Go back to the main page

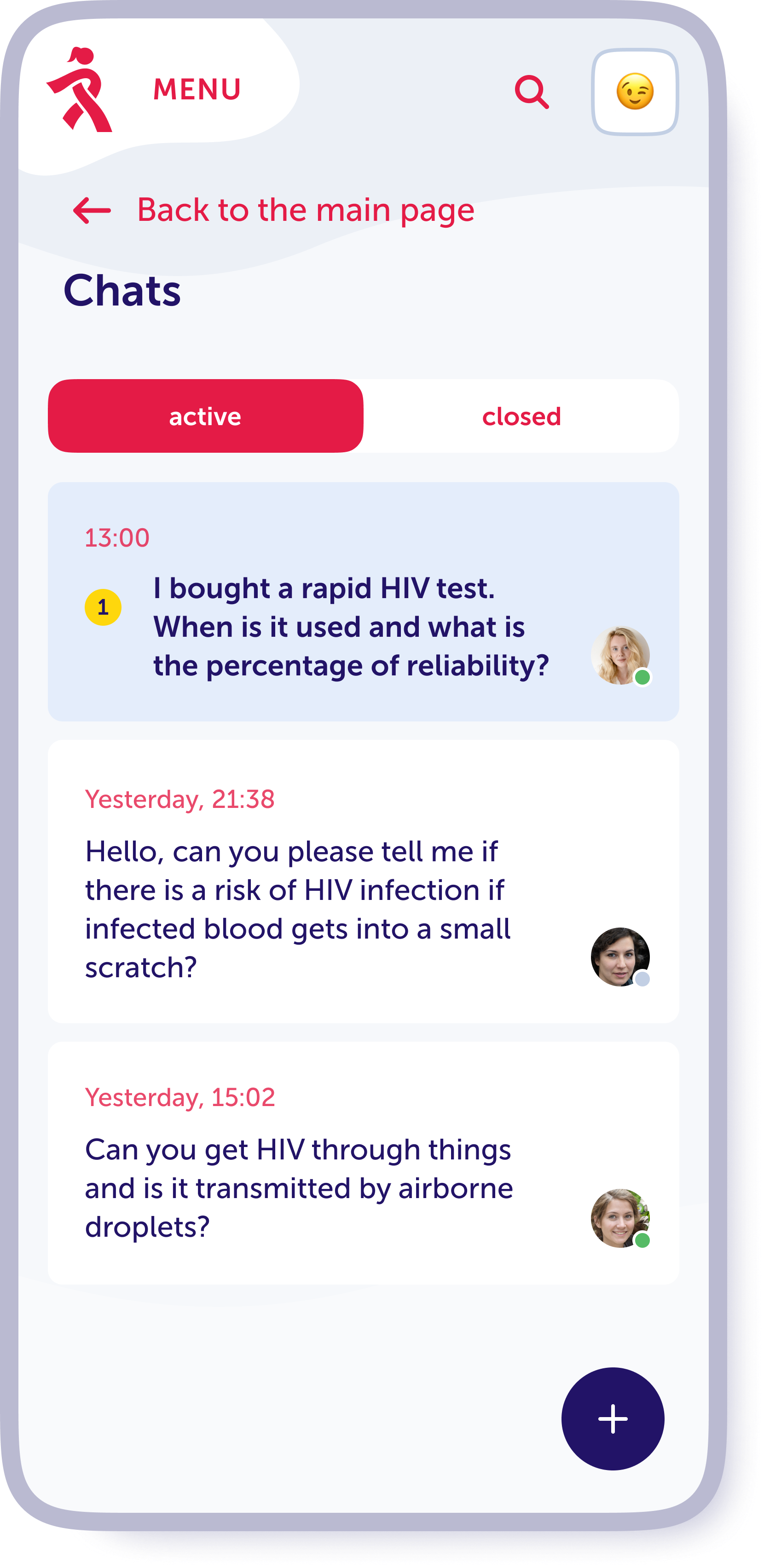(274, 210)
